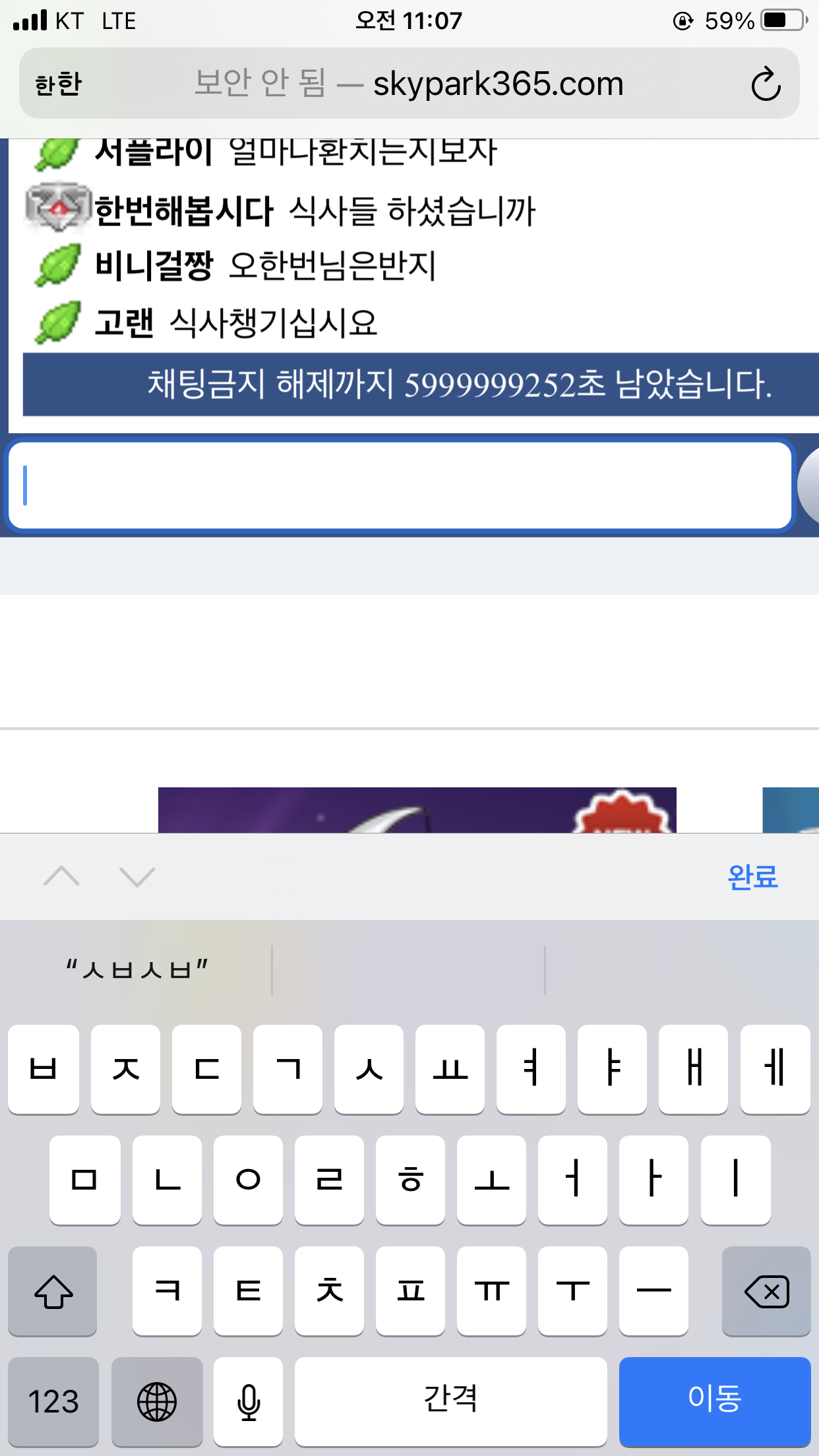The width and height of the screenshot is (819, 1456).
Task: Open the 한한 reader options button
Action: point(58,84)
